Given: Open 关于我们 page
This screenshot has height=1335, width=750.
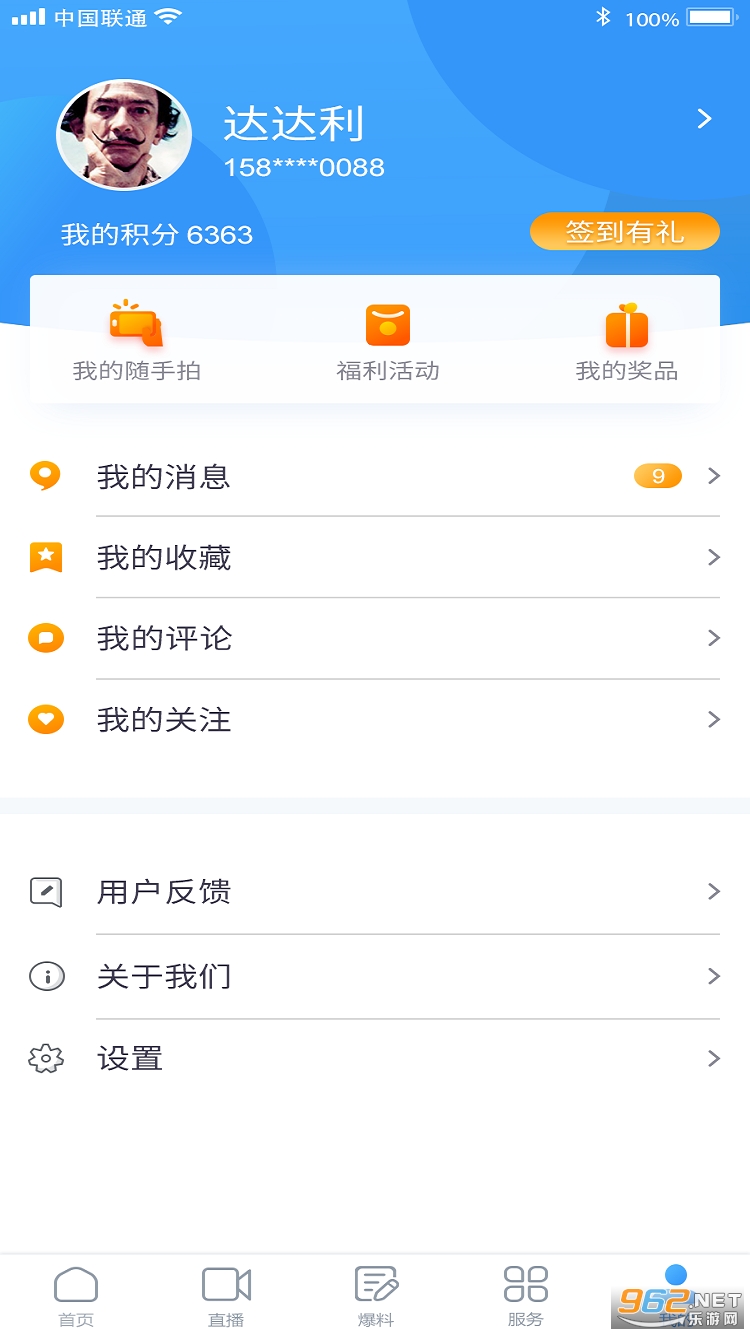Looking at the screenshot, I should pyautogui.click(x=375, y=976).
